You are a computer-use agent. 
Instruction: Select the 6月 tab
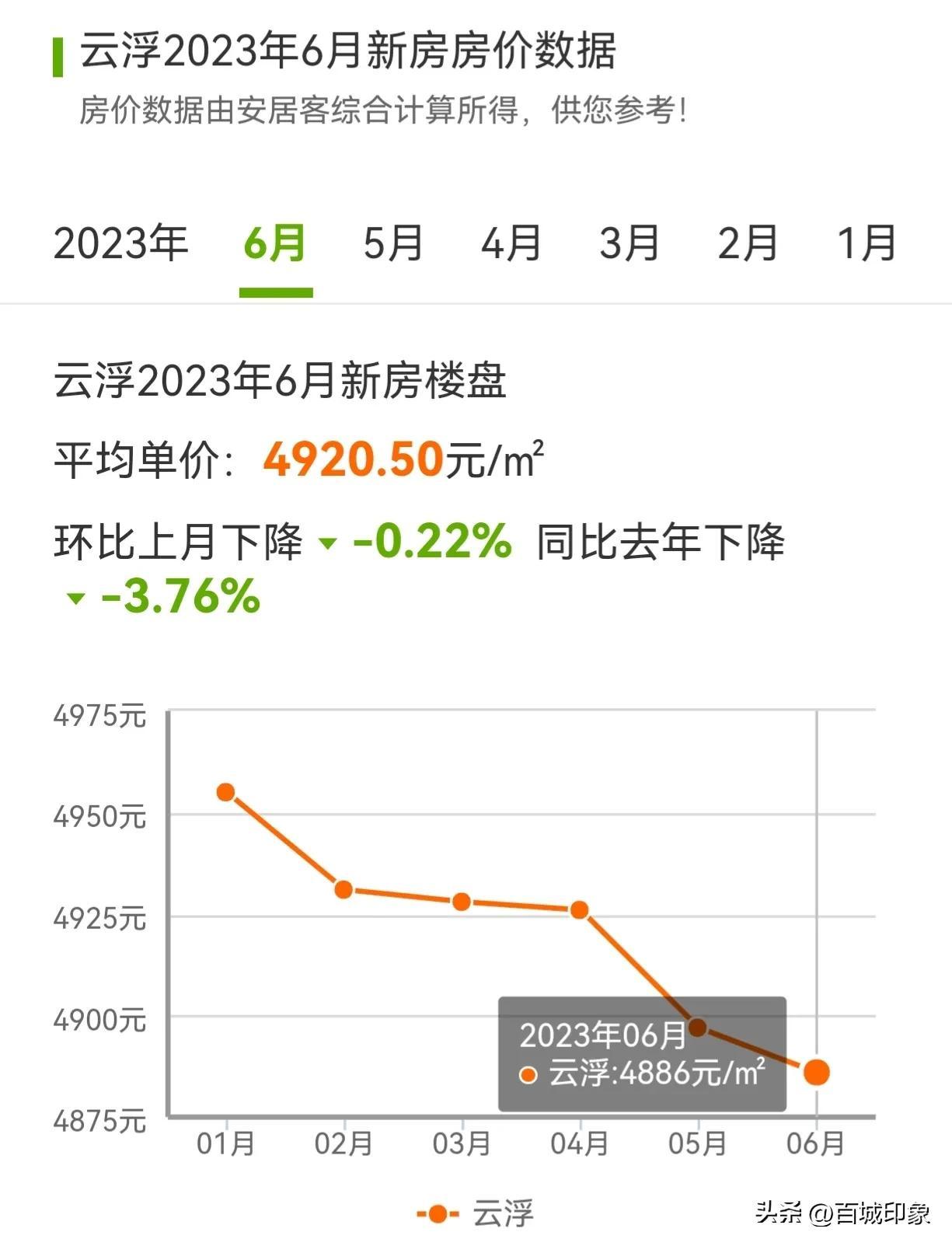point(274,243)
